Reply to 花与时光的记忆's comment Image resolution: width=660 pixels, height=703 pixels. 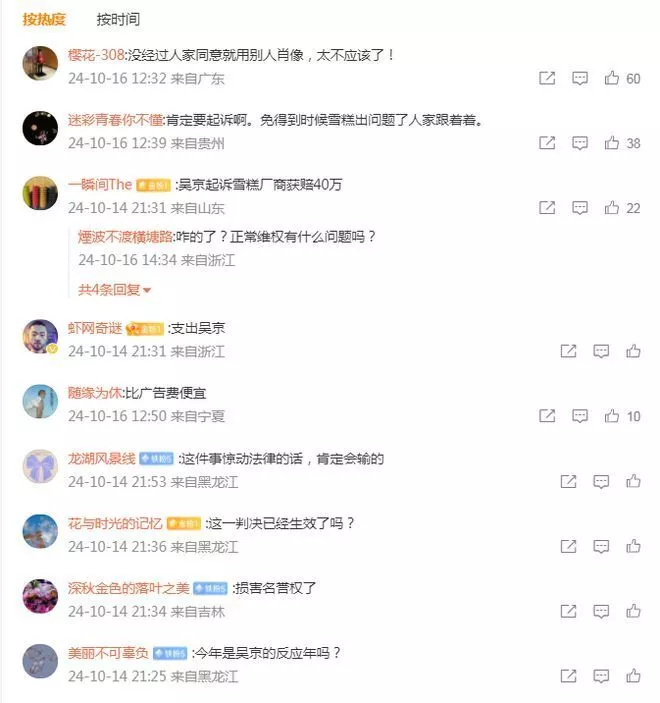coord(601,546)
